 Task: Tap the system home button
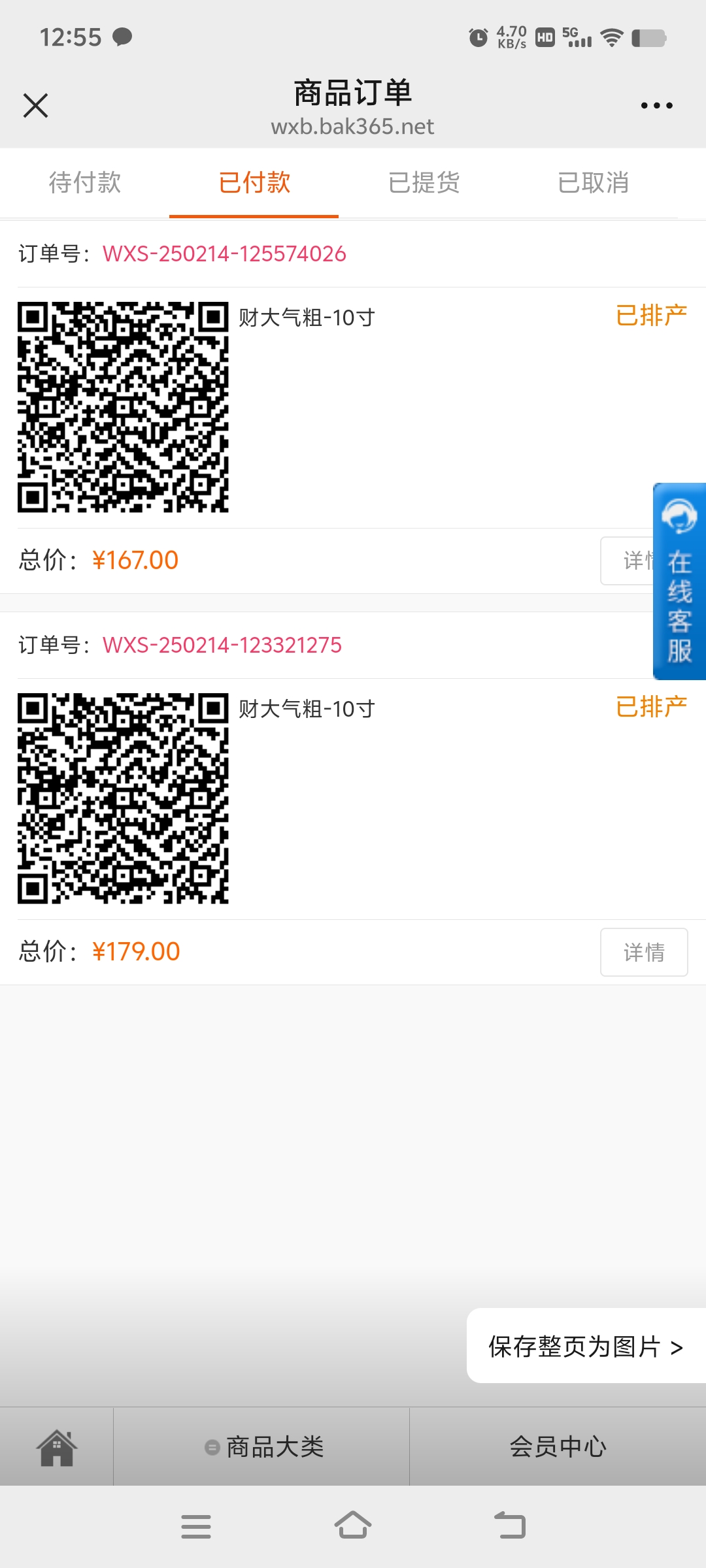click(x=353, y=1526)
